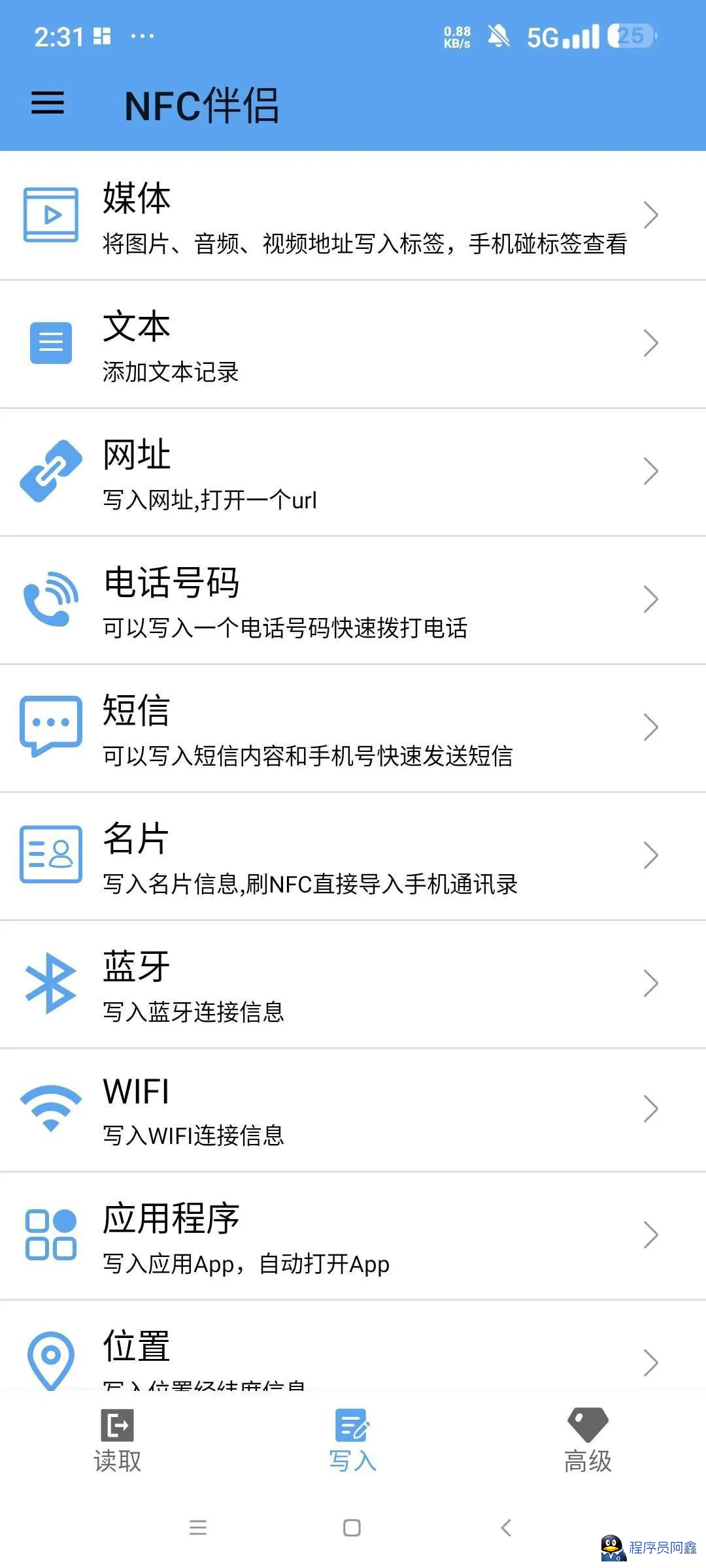Choose 蓝牙 Bluetooth connection info
This screenshot has height=1568, width=706.
[353, 984]
